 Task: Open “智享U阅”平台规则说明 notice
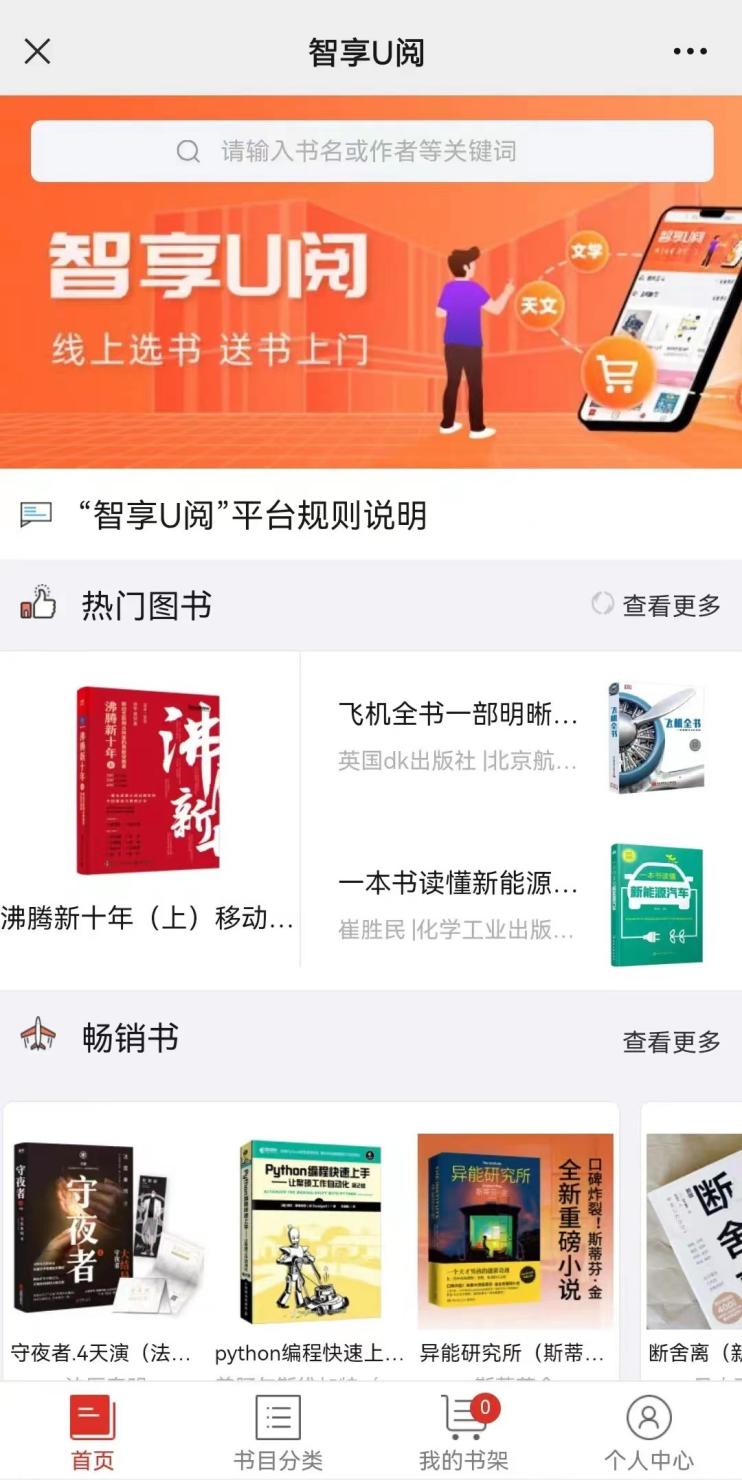point(253,515)
